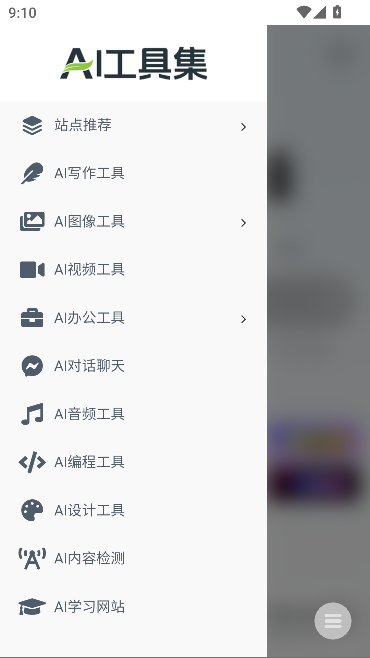Open AI对话聊天

point(133,366)
